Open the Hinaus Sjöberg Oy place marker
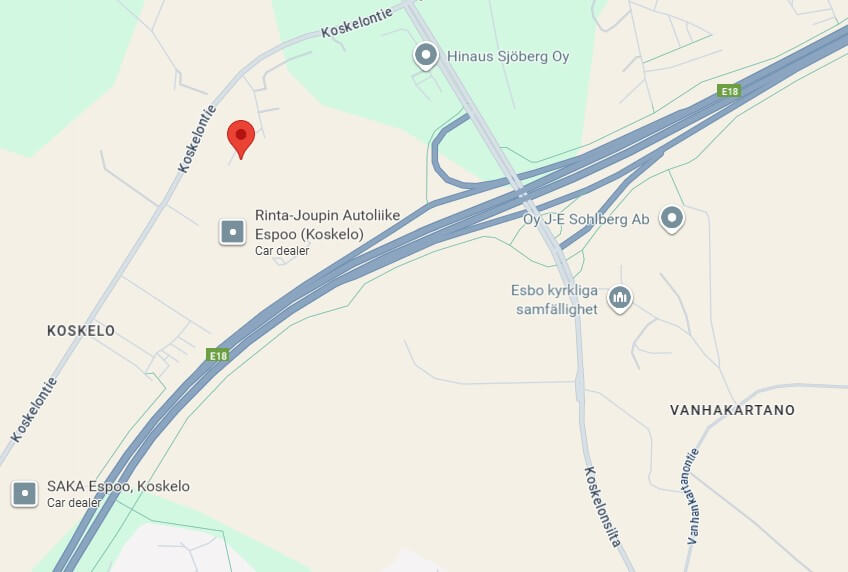 (426, 55)
